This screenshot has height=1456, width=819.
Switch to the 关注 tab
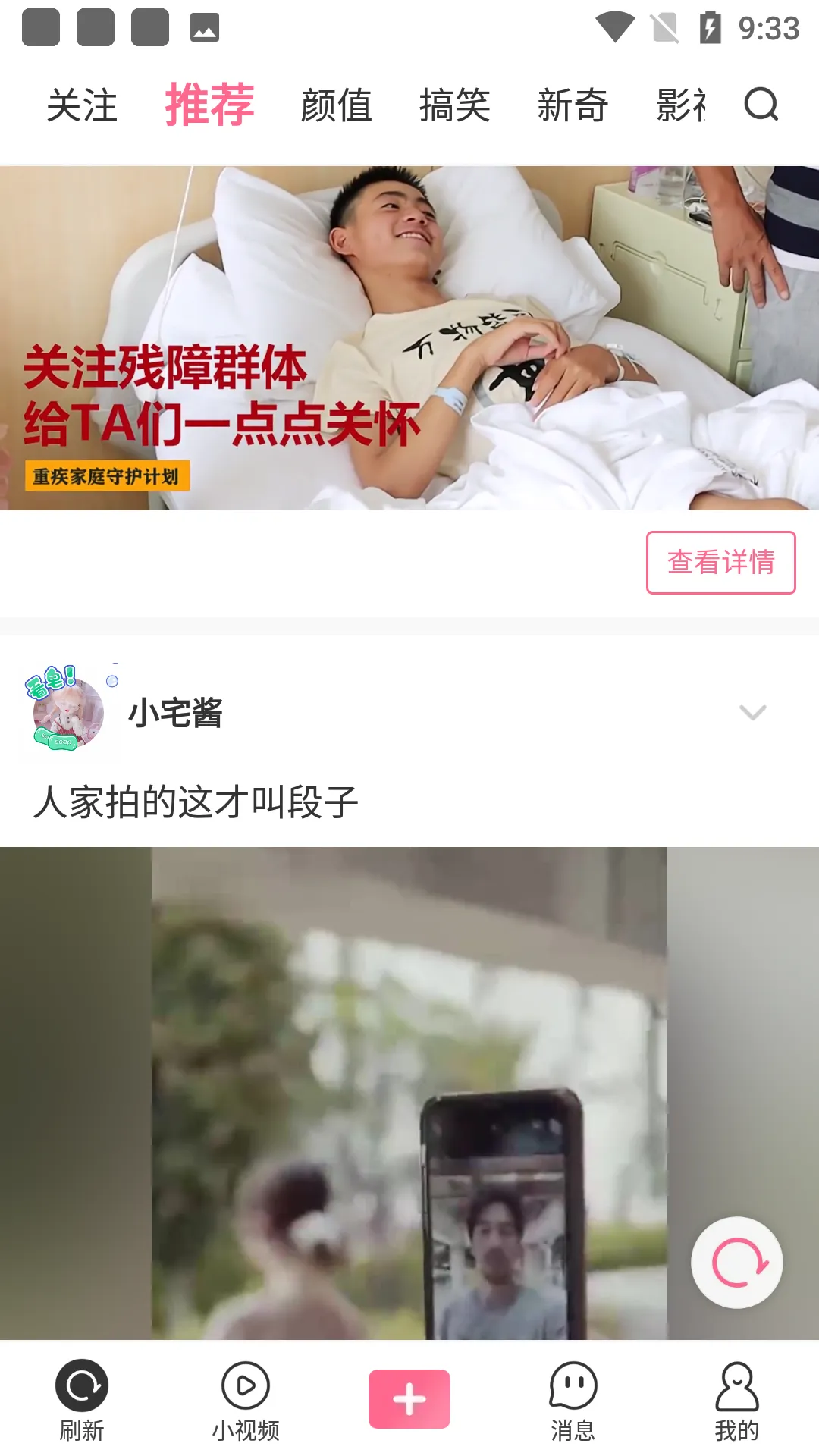click(x=82, y=105)
